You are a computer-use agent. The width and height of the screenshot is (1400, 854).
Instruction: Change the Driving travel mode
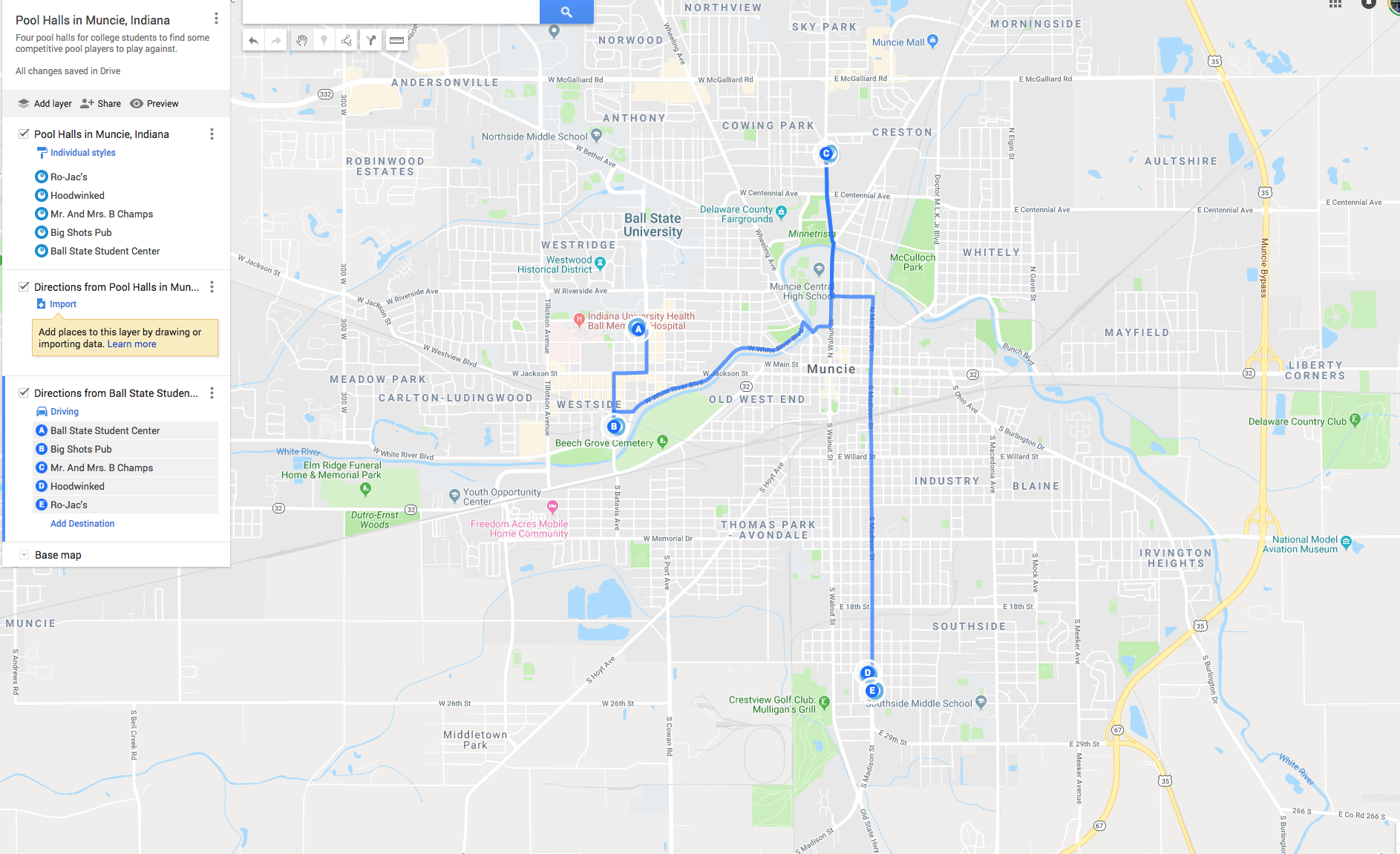point(64,412)
